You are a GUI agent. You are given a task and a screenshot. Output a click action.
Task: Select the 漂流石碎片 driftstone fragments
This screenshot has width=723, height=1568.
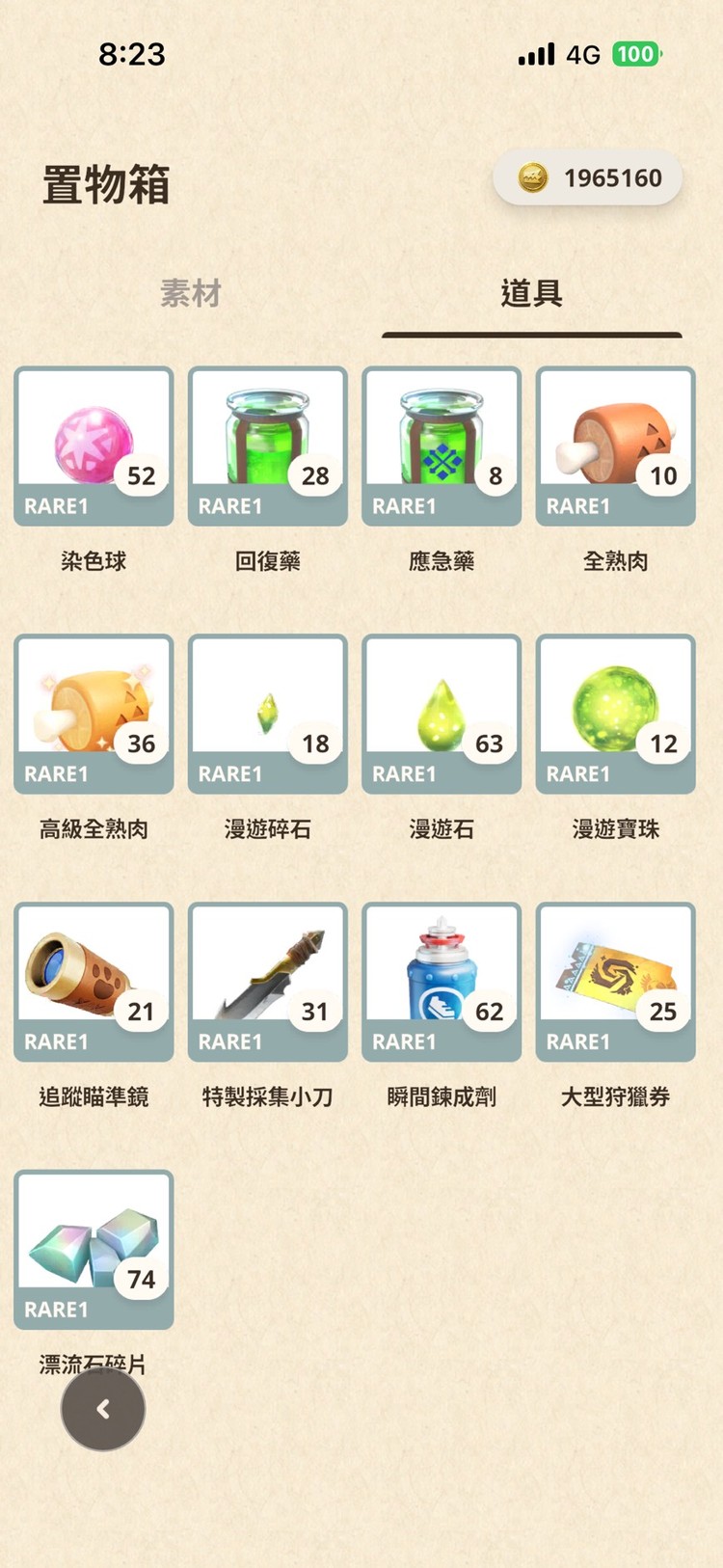94,1249
